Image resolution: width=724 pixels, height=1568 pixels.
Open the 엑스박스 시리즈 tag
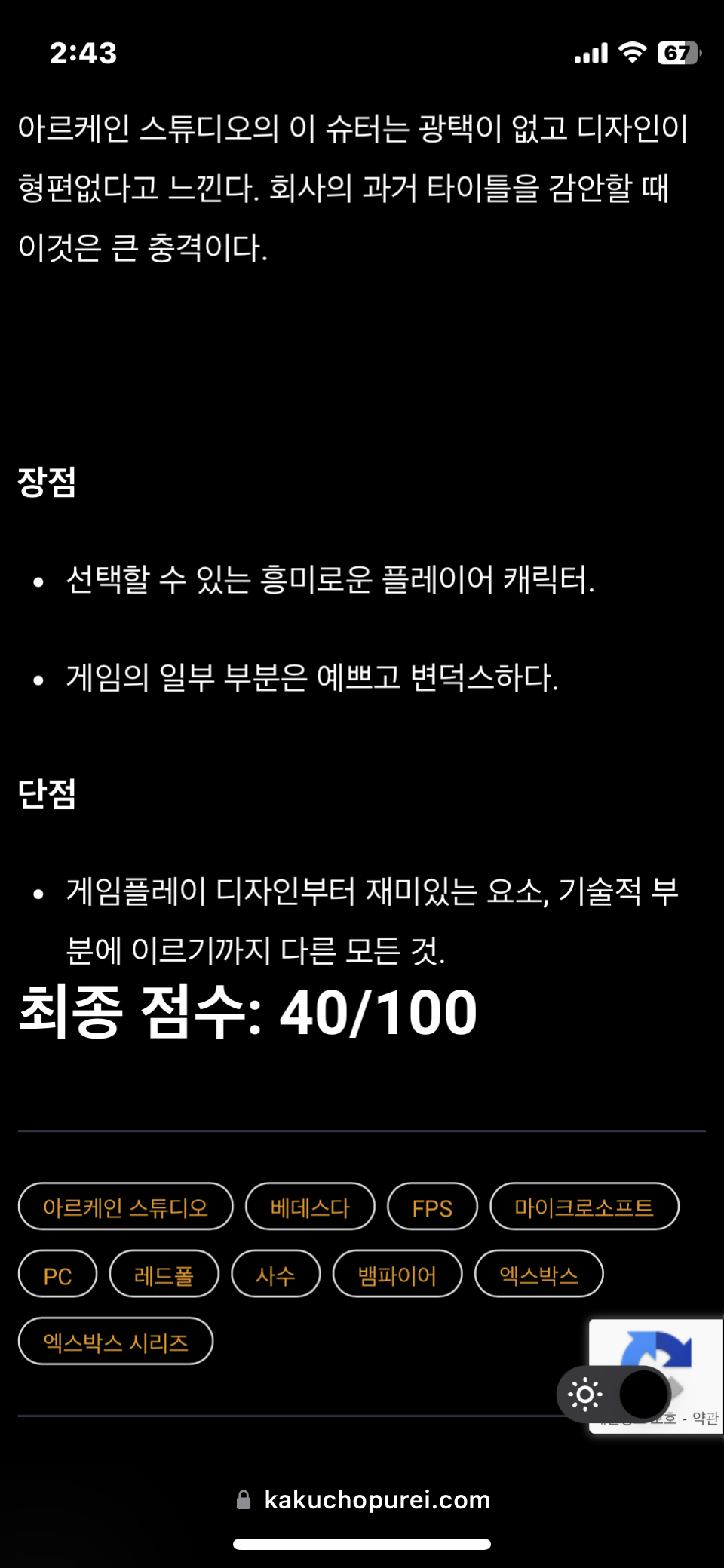116,1341
